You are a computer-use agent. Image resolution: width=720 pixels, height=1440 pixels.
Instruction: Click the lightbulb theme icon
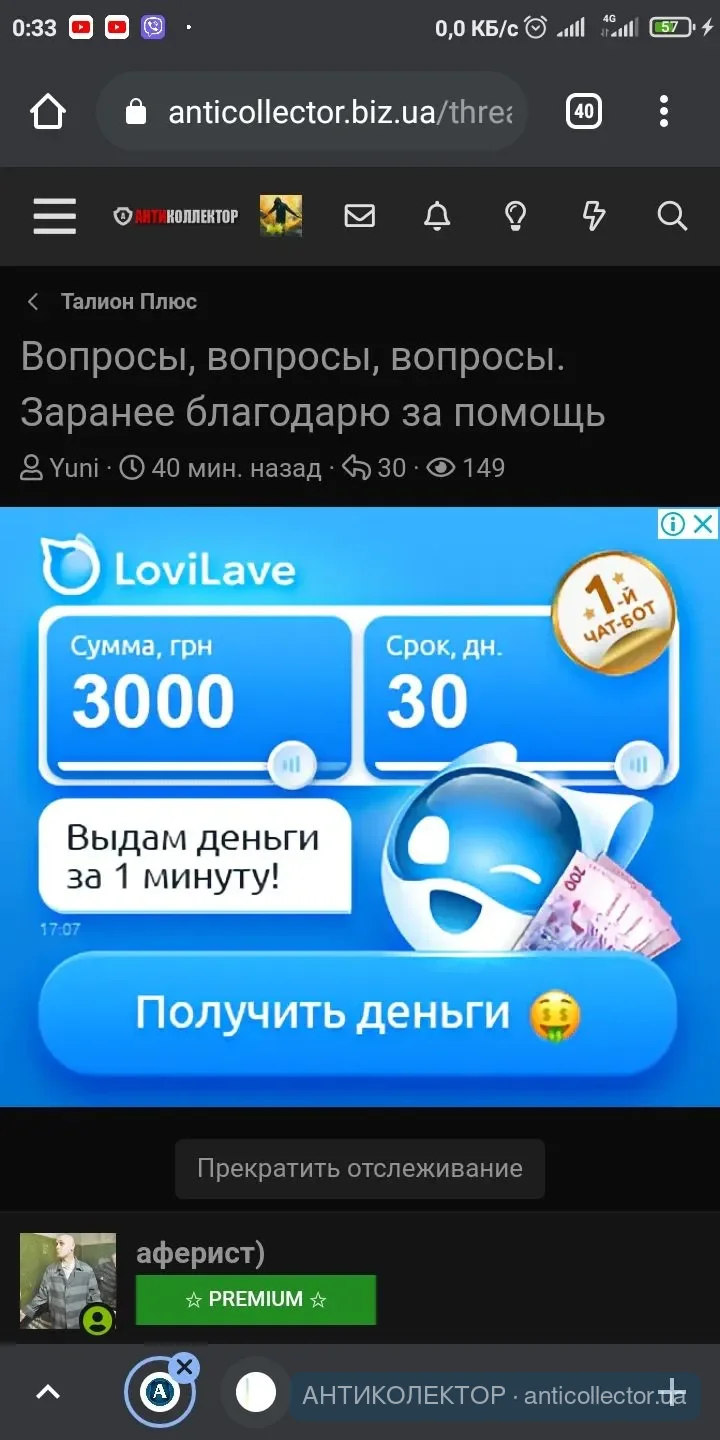515,216
